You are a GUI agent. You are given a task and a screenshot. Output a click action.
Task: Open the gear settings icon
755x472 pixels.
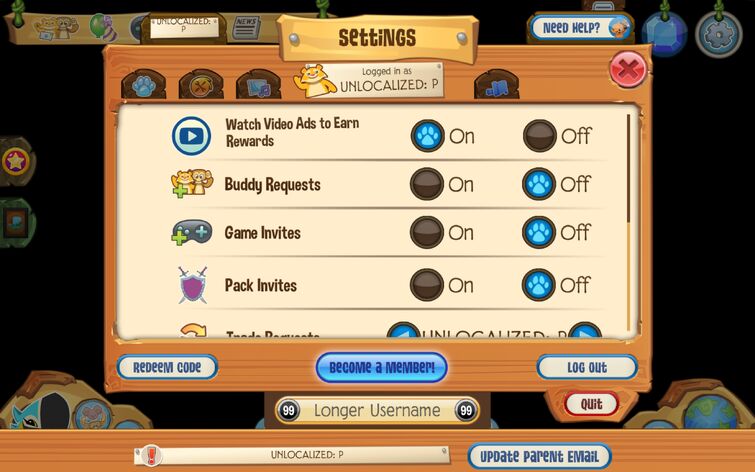tap(718, 33)
